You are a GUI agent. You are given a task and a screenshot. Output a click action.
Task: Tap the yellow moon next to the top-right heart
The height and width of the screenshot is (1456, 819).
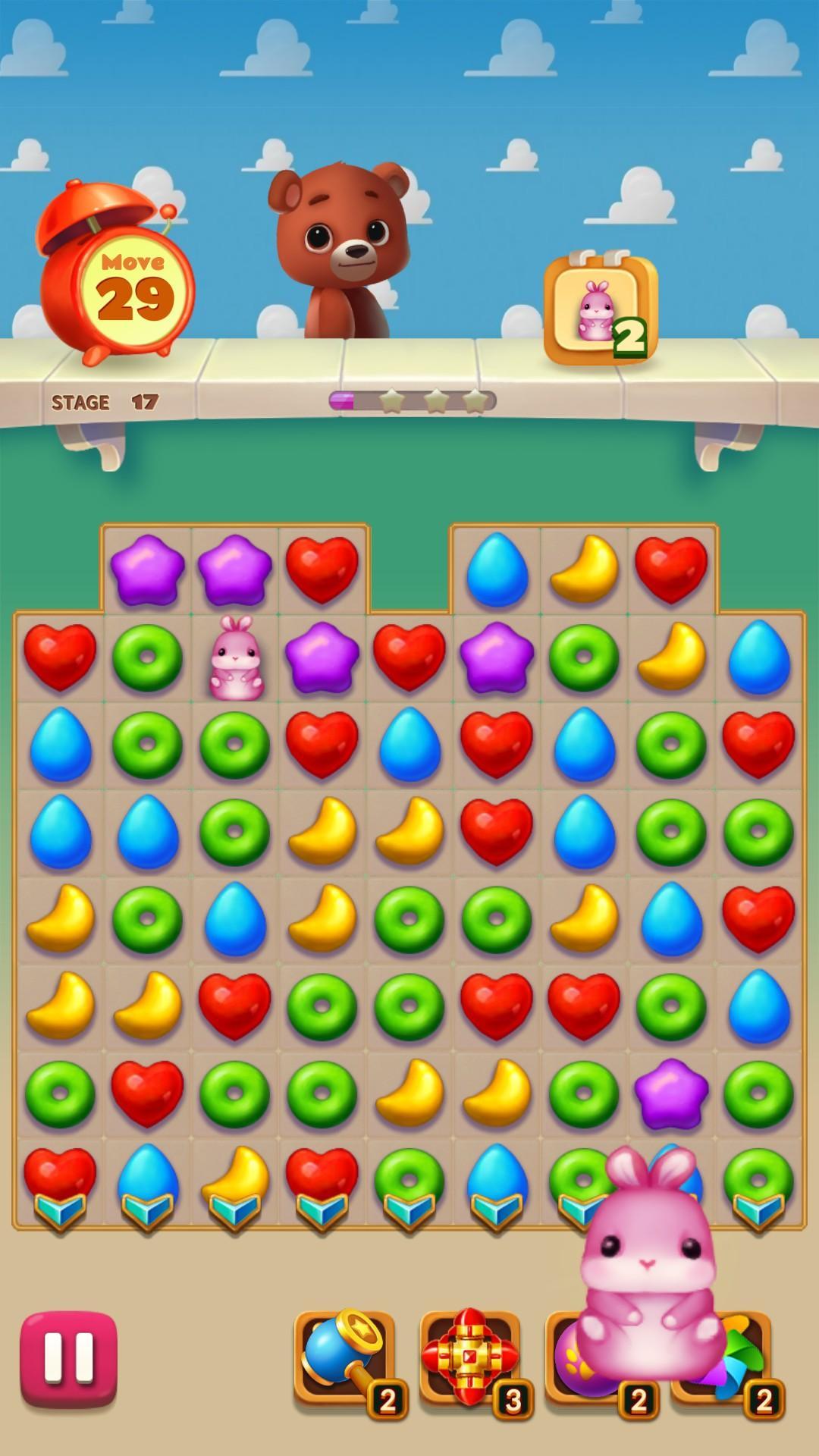579,569
